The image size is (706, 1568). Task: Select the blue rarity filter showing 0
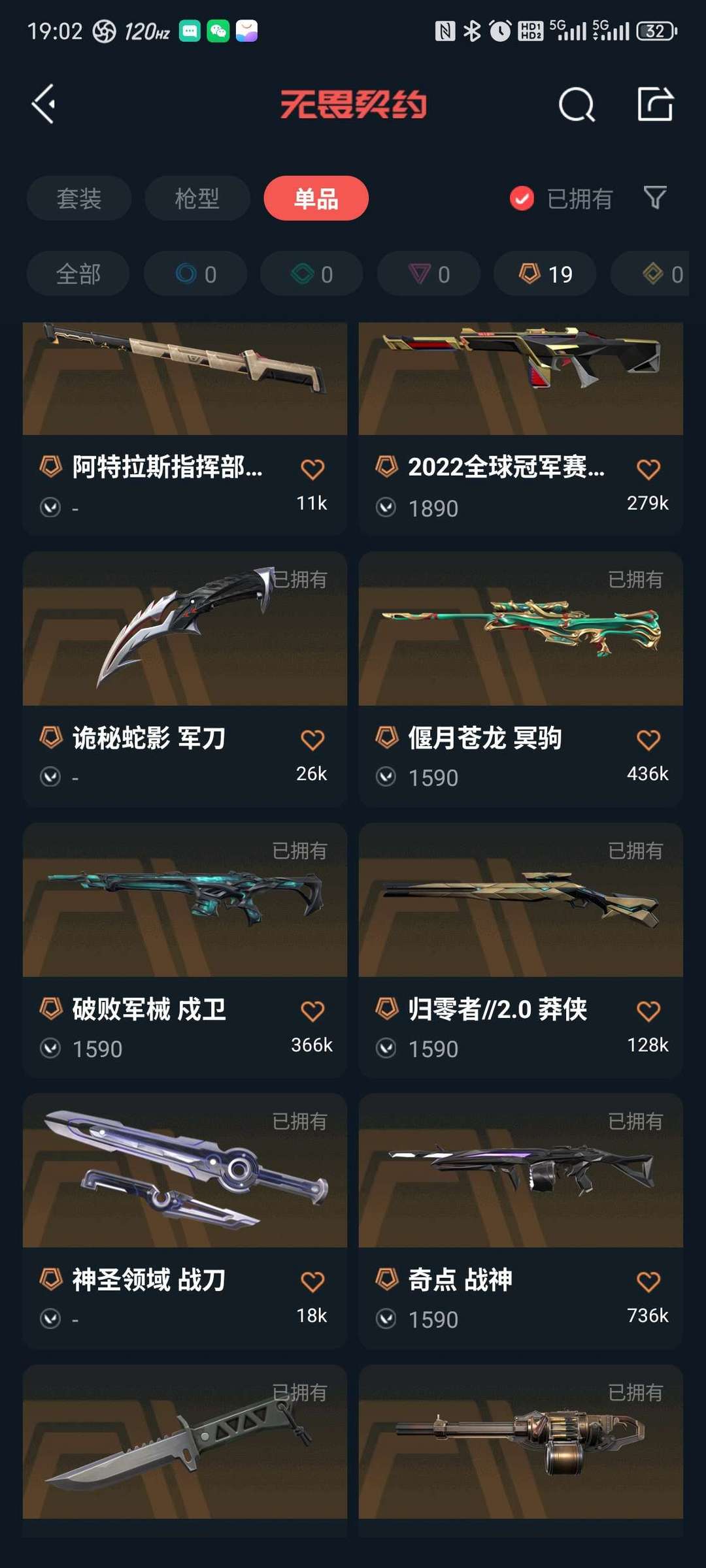point(194,274)
